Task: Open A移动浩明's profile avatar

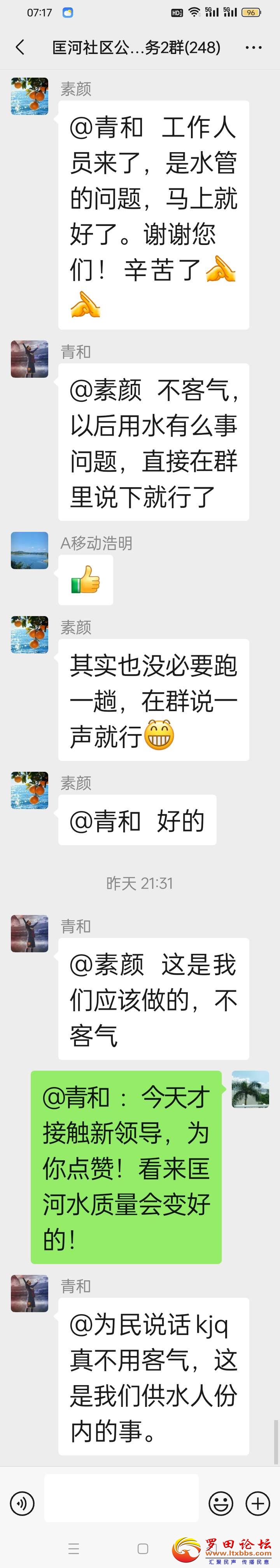Action: point(29,550)
